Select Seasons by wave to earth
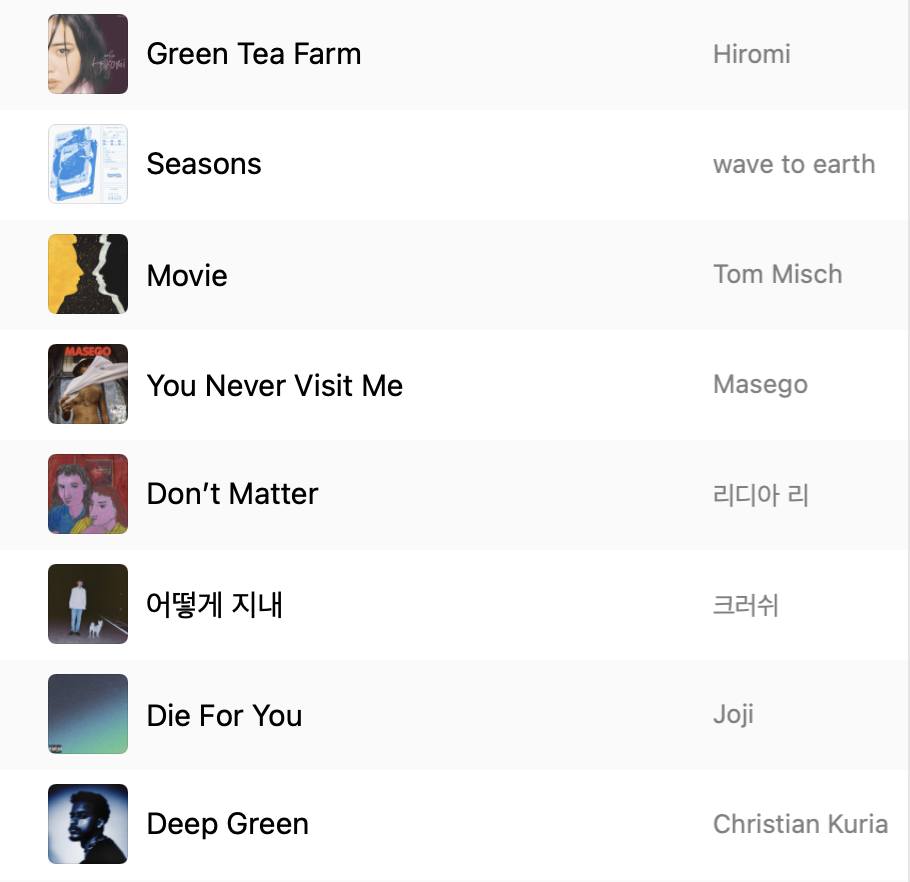The width and height of the screenshot is (910, 882). pyautogui.click(x=204, y=164)
